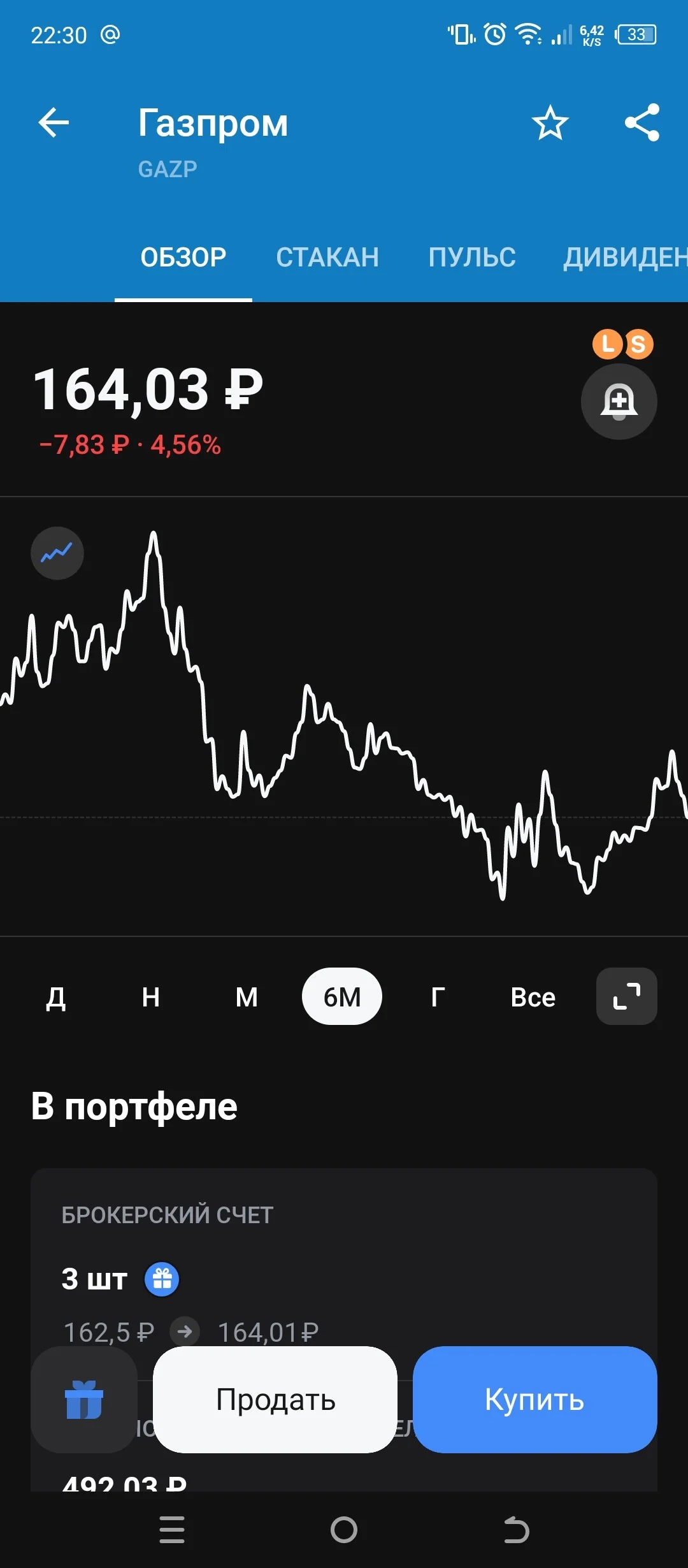Viewport: 688px width, 1568px height.
Task: Add Газпром to favorites with star
Action: click(550, 122)
